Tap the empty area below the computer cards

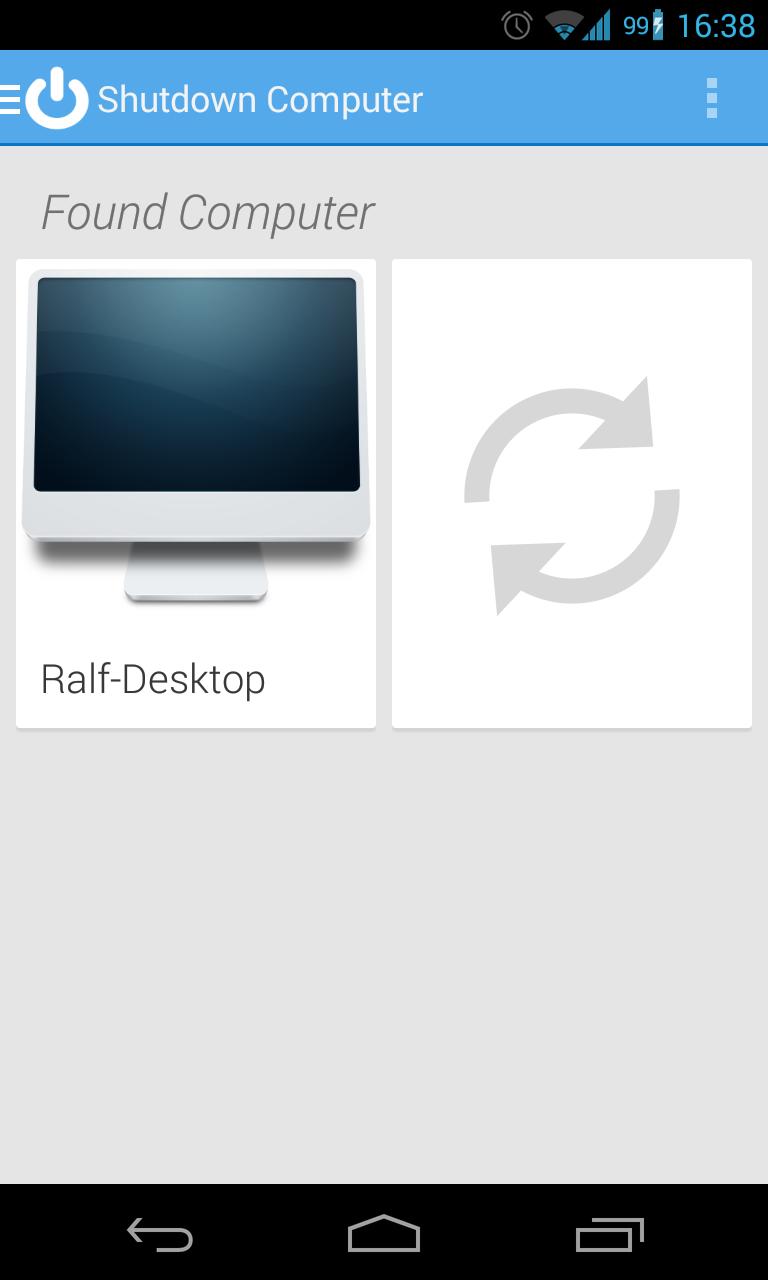(384, 950)
